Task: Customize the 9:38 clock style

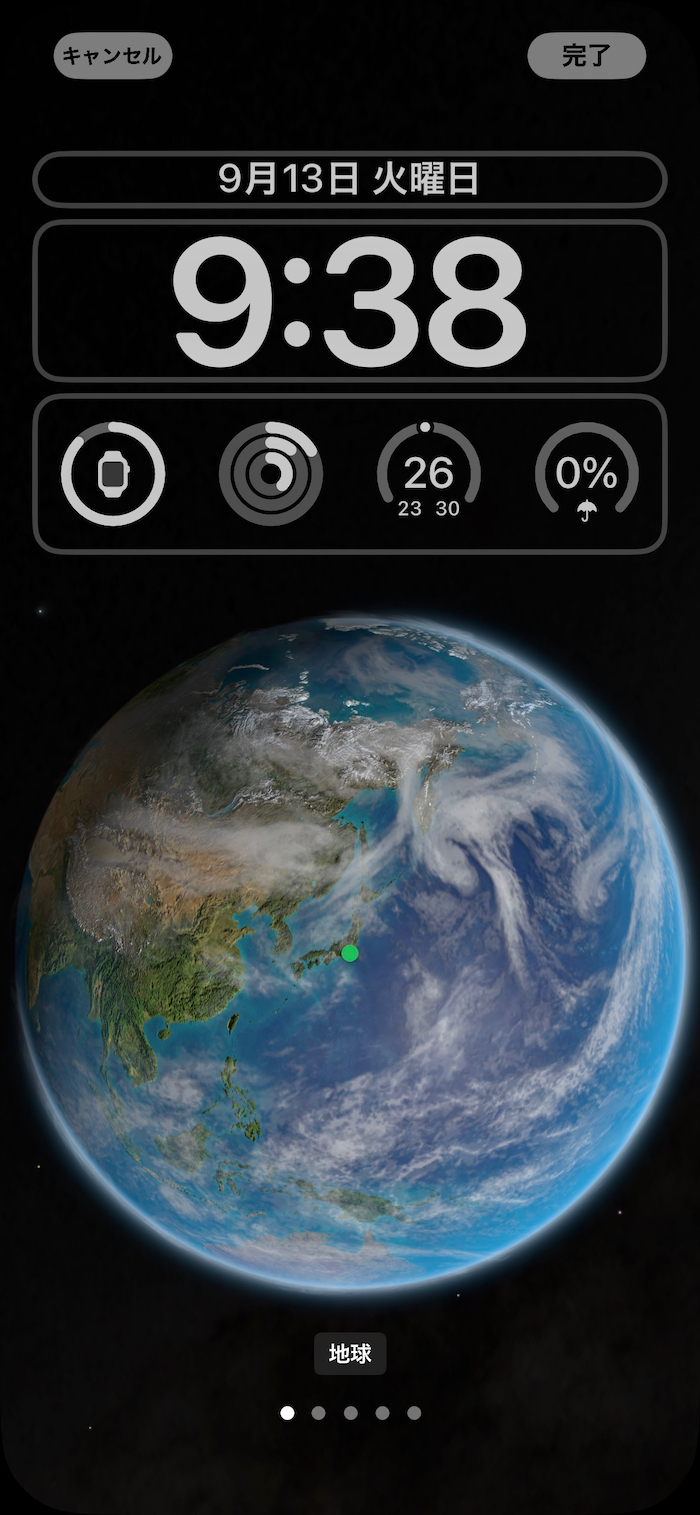Action: tap(349, 301)
